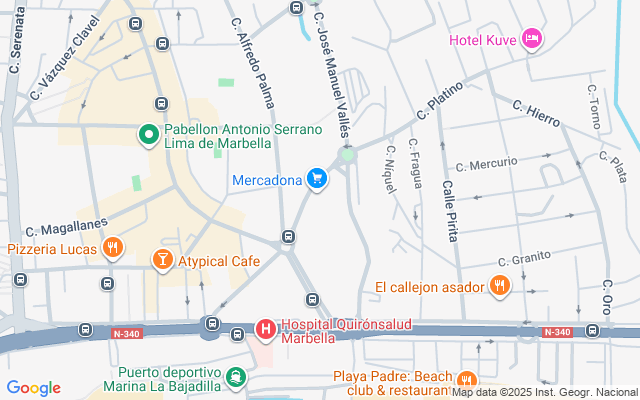The height and width of the screenshot is (400, 640).
Task: Select the Atypical Cafe bar marker
Action: [161, 261]
